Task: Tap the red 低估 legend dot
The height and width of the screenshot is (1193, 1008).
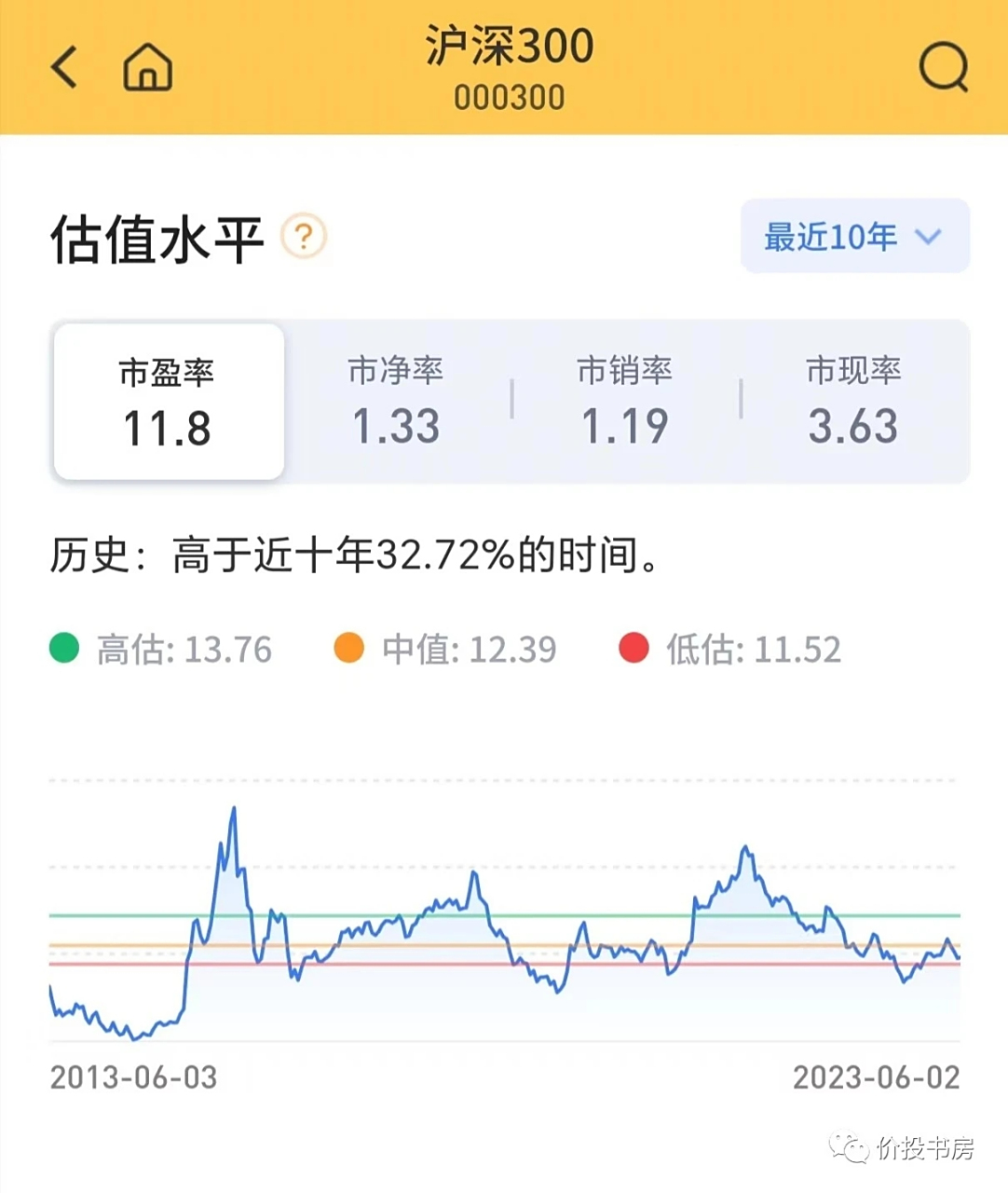Action: coord(634,647)
